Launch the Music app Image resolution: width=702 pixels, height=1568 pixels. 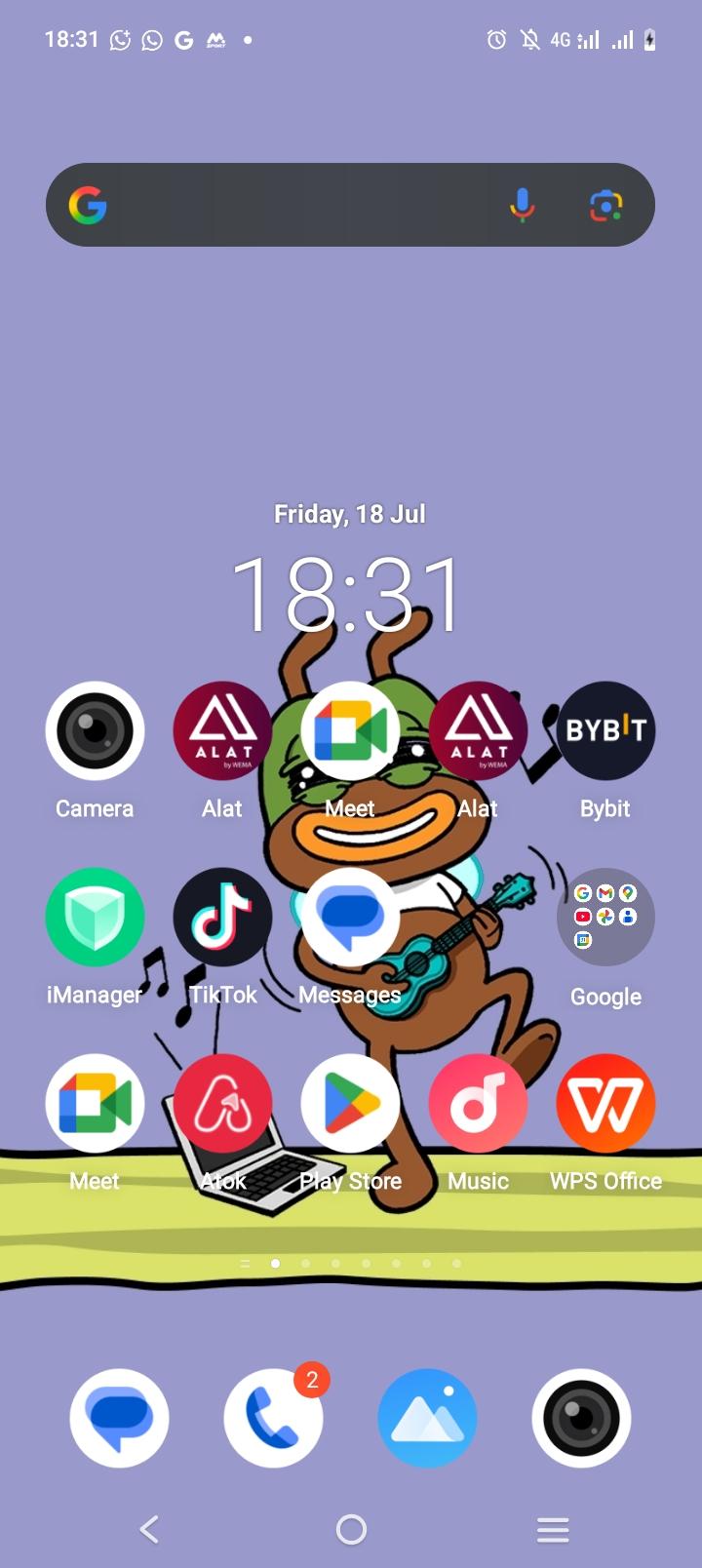478,1103
